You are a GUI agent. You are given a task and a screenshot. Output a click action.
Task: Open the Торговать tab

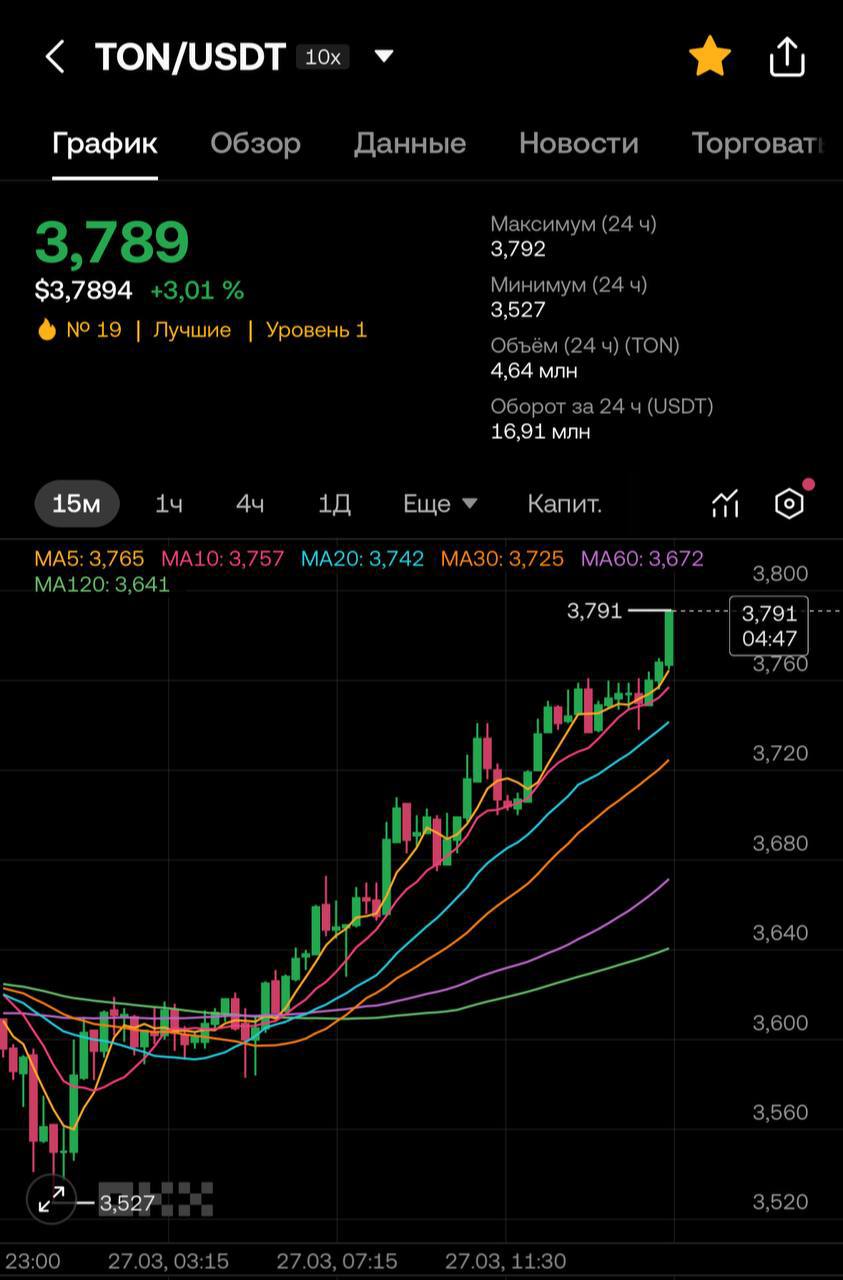pyautogui.click(x=757, y=143)
